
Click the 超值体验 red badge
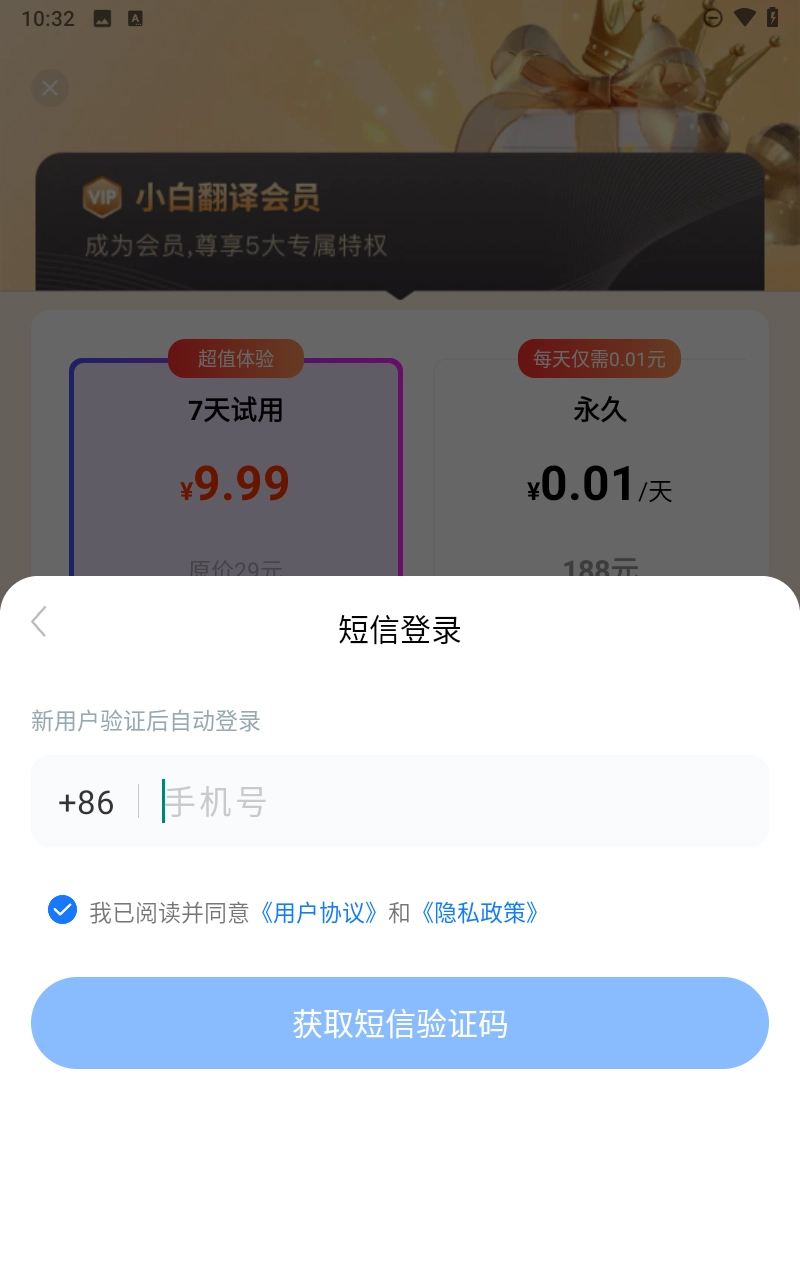[x=236, y=358]
